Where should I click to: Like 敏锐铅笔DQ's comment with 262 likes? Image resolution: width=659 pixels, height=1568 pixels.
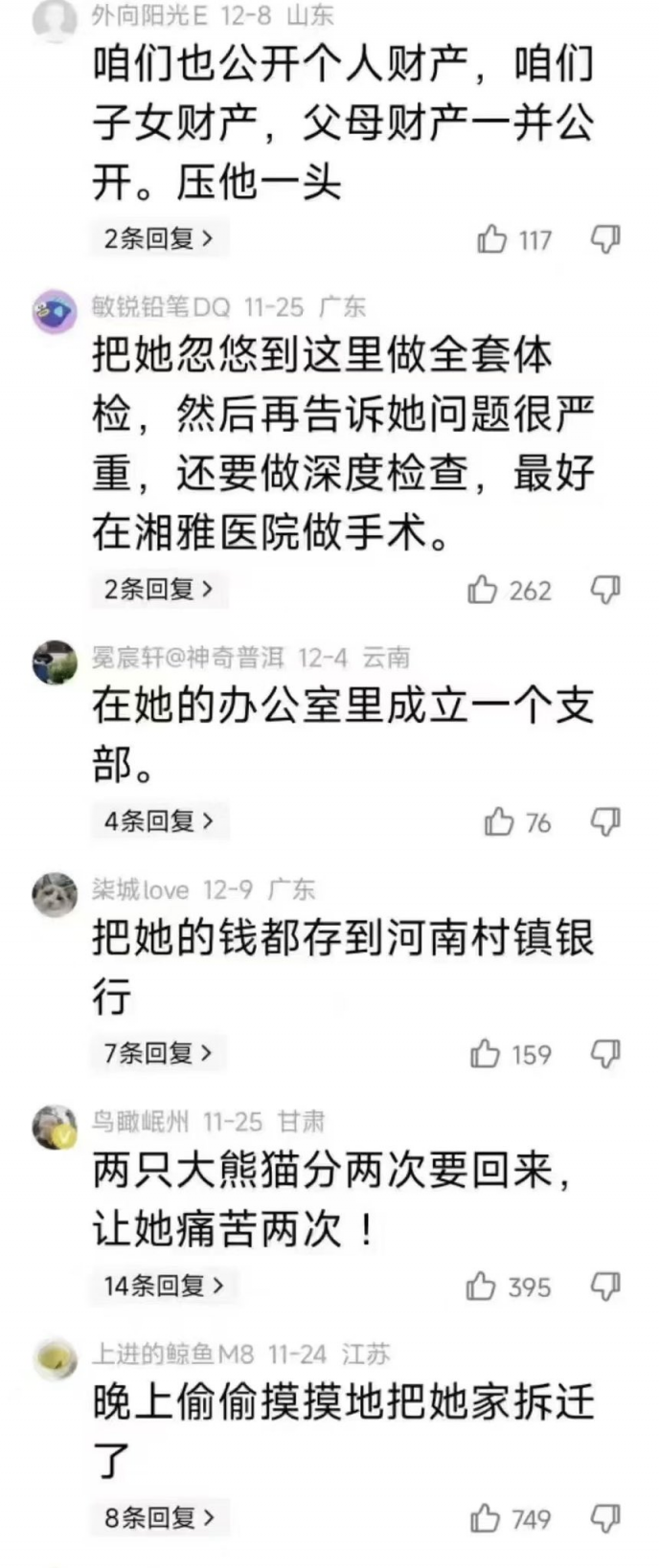(x=483, y=590)
